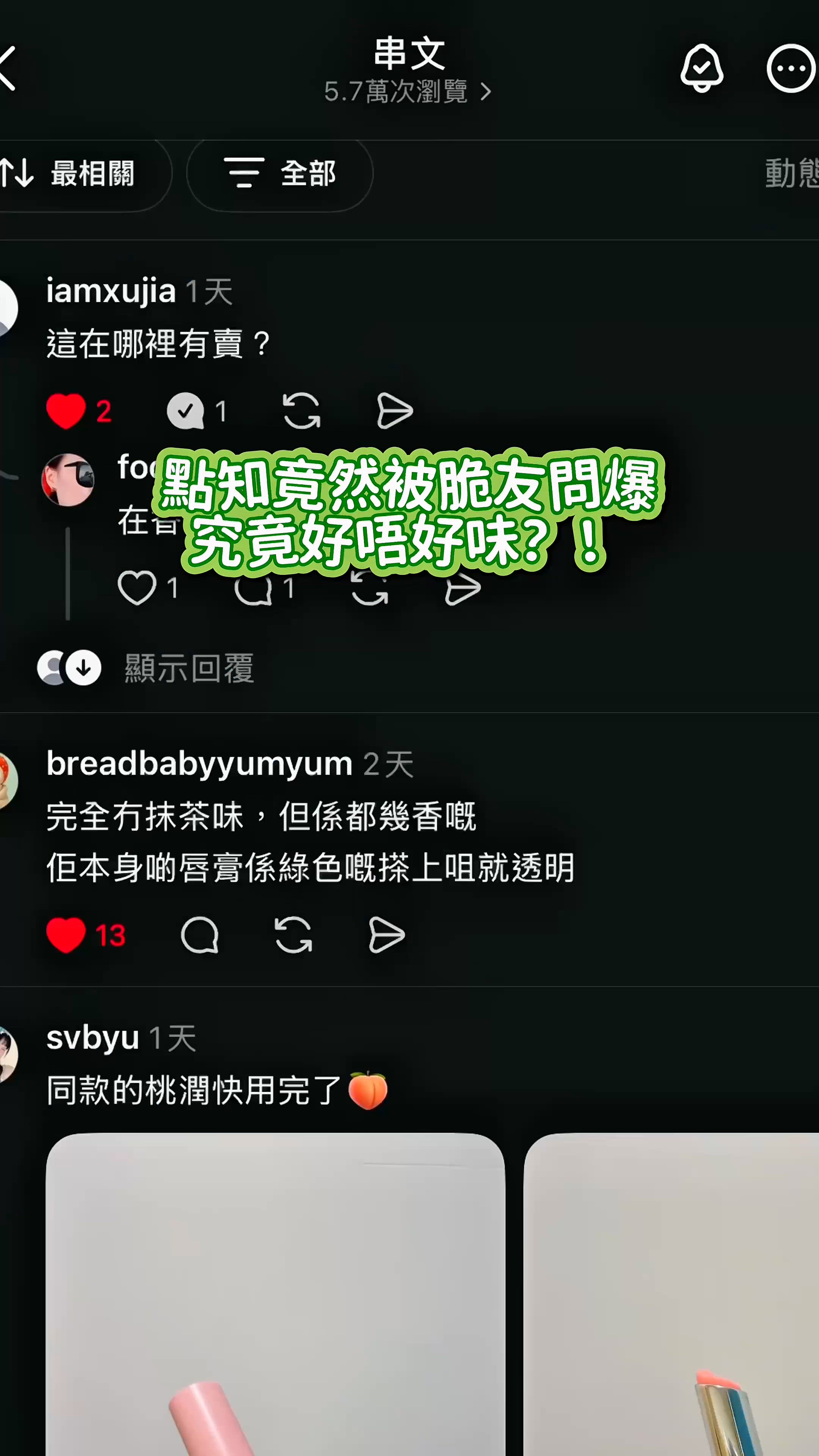
Task: Repost iamxujia's comment
Action: [301, 411]
